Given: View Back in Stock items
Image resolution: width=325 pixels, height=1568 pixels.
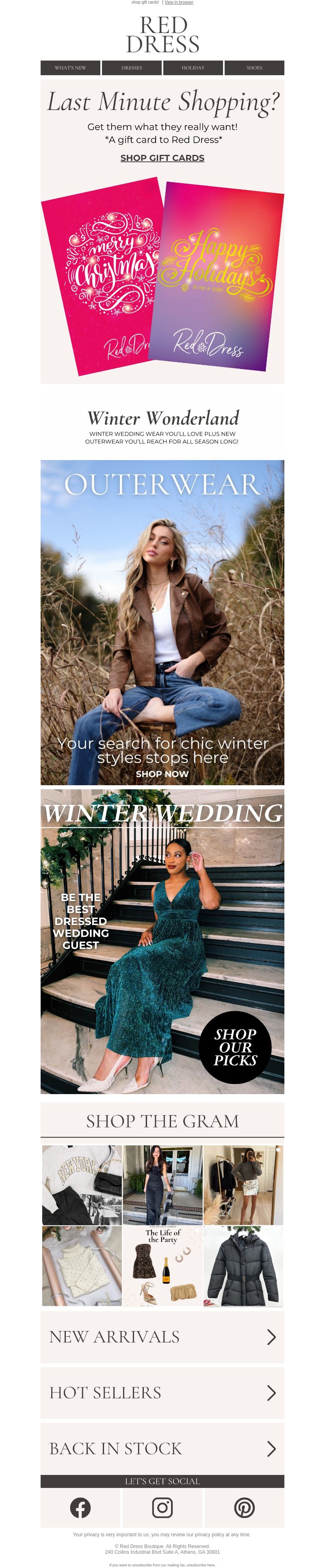Looking at the screenshot, I should [x=162, y=1449].
